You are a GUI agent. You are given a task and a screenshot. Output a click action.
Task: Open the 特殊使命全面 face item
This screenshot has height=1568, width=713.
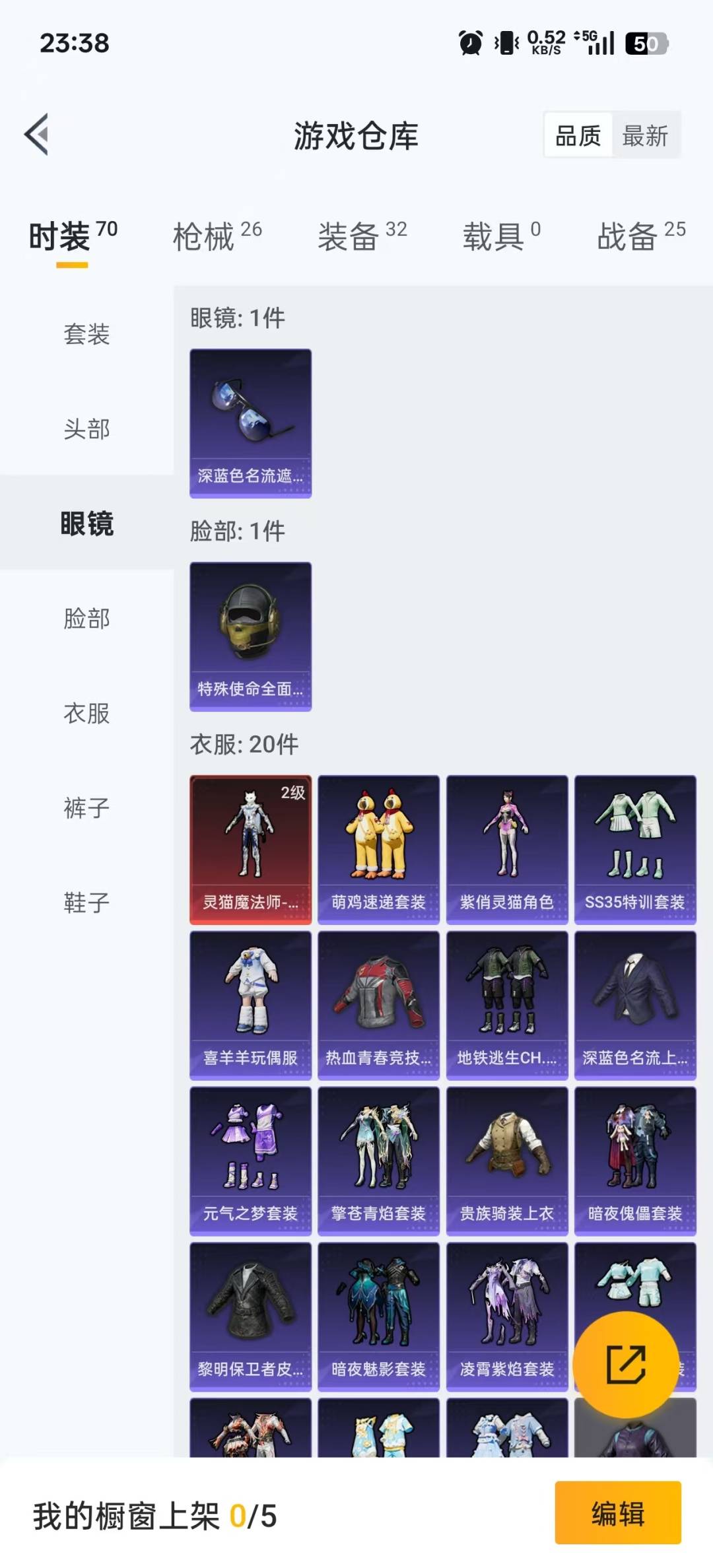250,636
